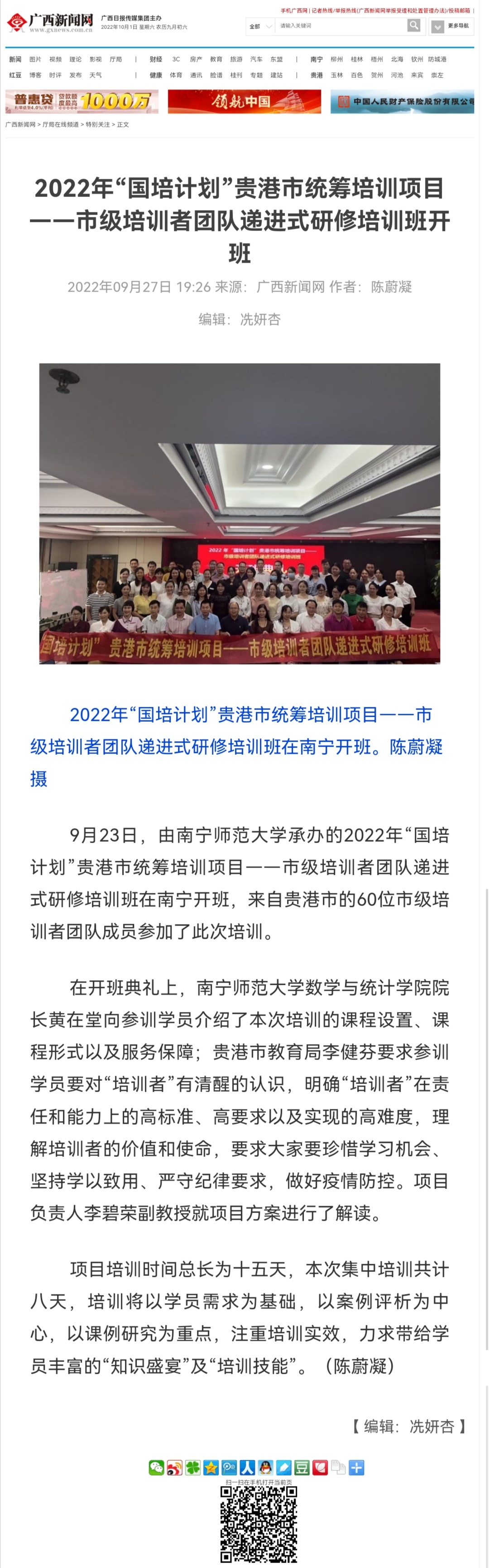Image resolution: width=489 pixels, height=1568 pixels.
Task: Share article to Douban
Action: coord(302,1467)
